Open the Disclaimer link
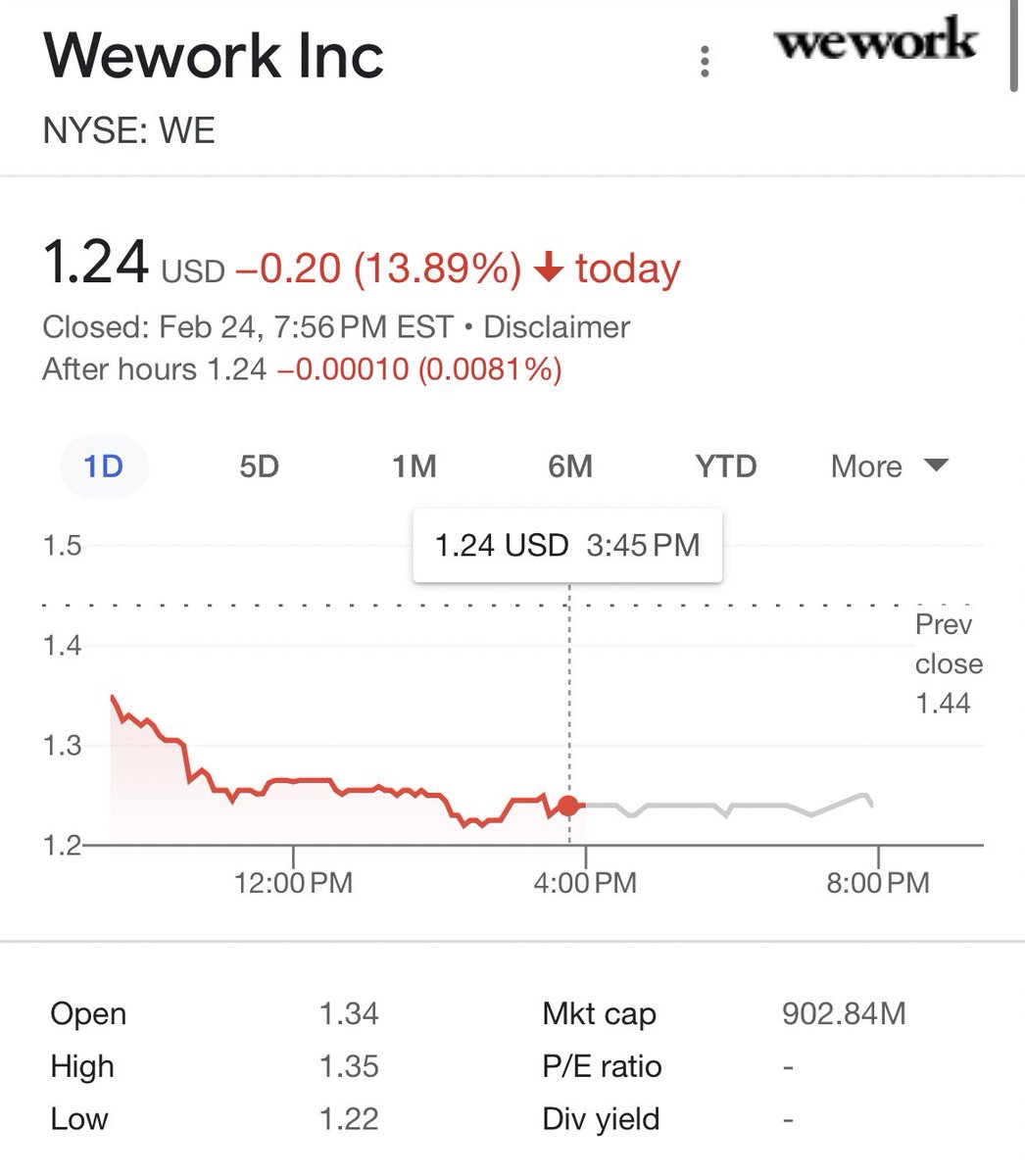Image resolution: width=1025 pixels, height=1176 pixels. point(557,326)
